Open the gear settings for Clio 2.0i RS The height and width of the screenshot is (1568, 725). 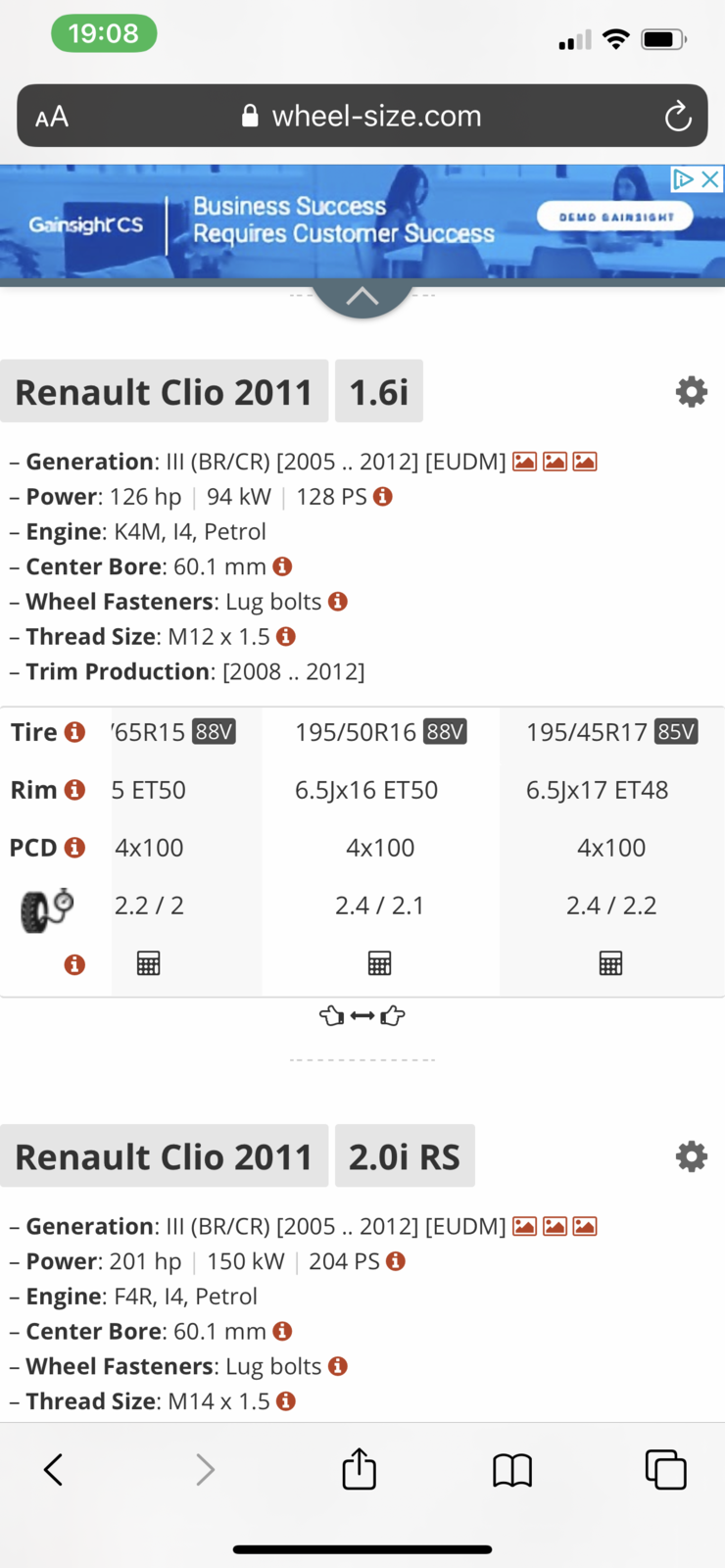[691, 1156]
